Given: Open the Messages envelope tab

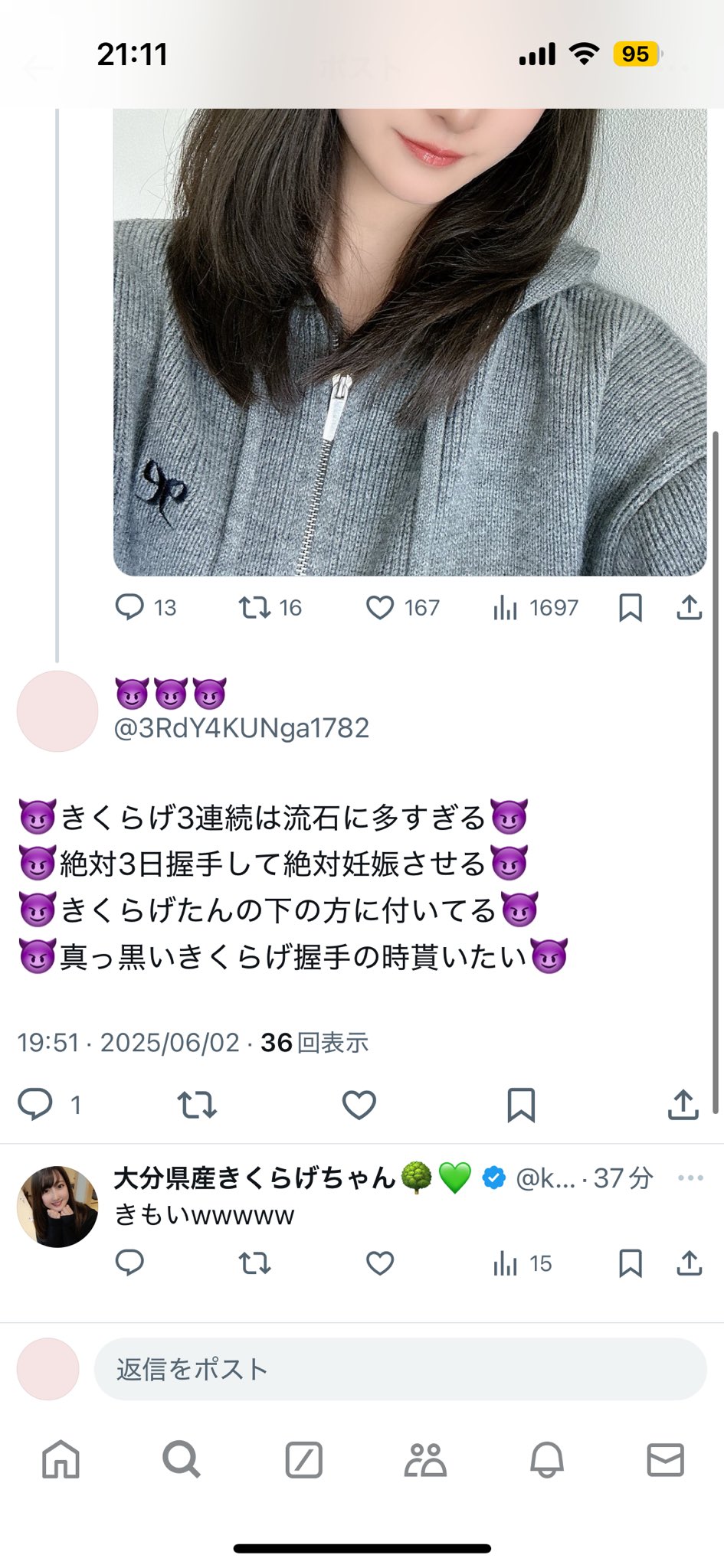Looking at the screenshot, I should [x=665, y=1460].
